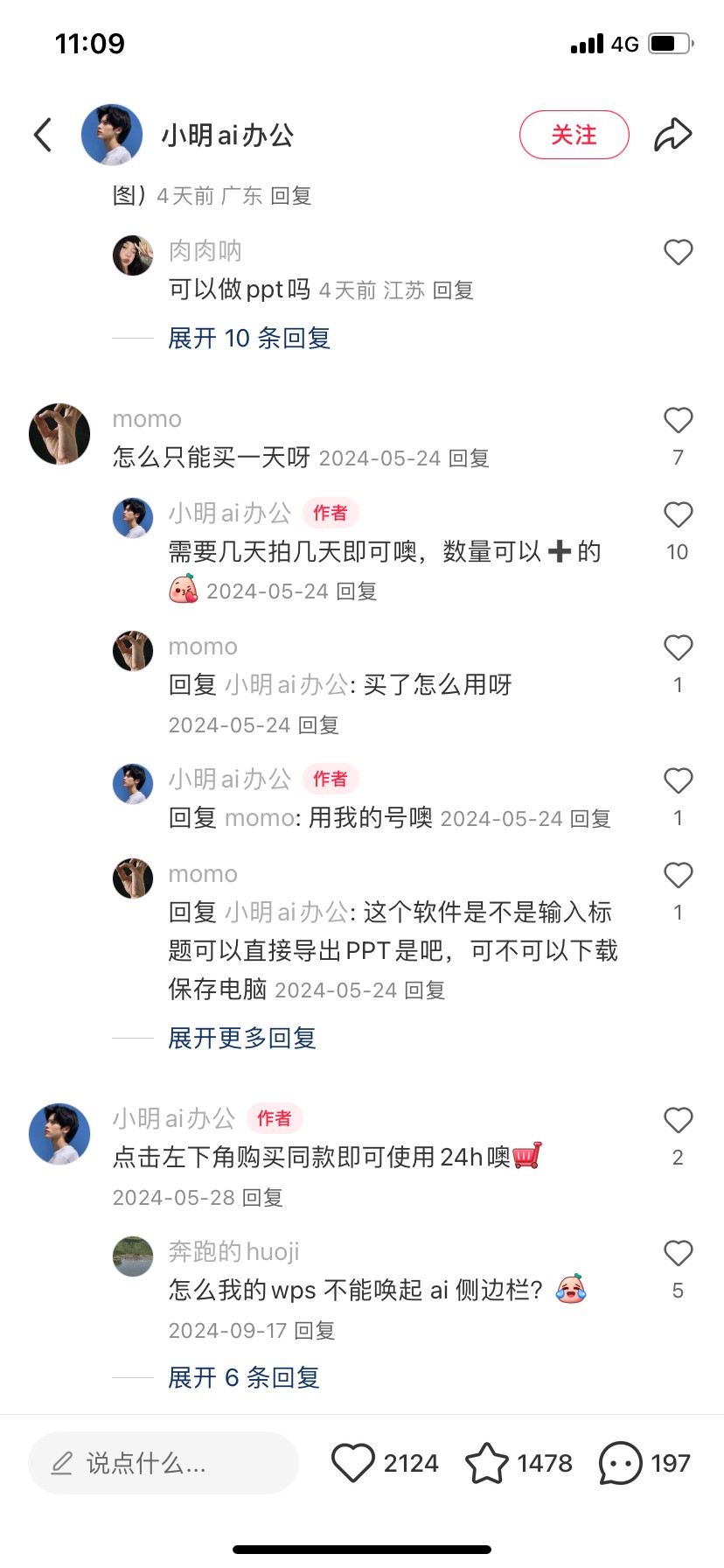
Task: Like momo's reply 买了怎么用呀
Action: click(x=678, y=648)
